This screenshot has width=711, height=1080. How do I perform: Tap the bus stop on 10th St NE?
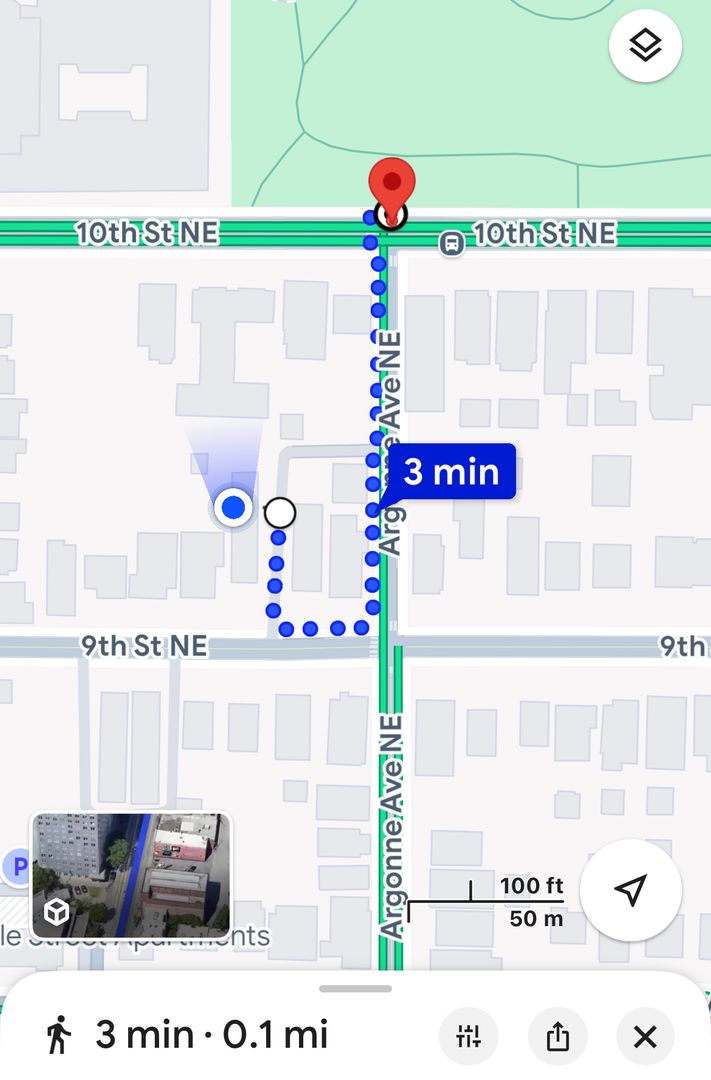coord(452,242)
